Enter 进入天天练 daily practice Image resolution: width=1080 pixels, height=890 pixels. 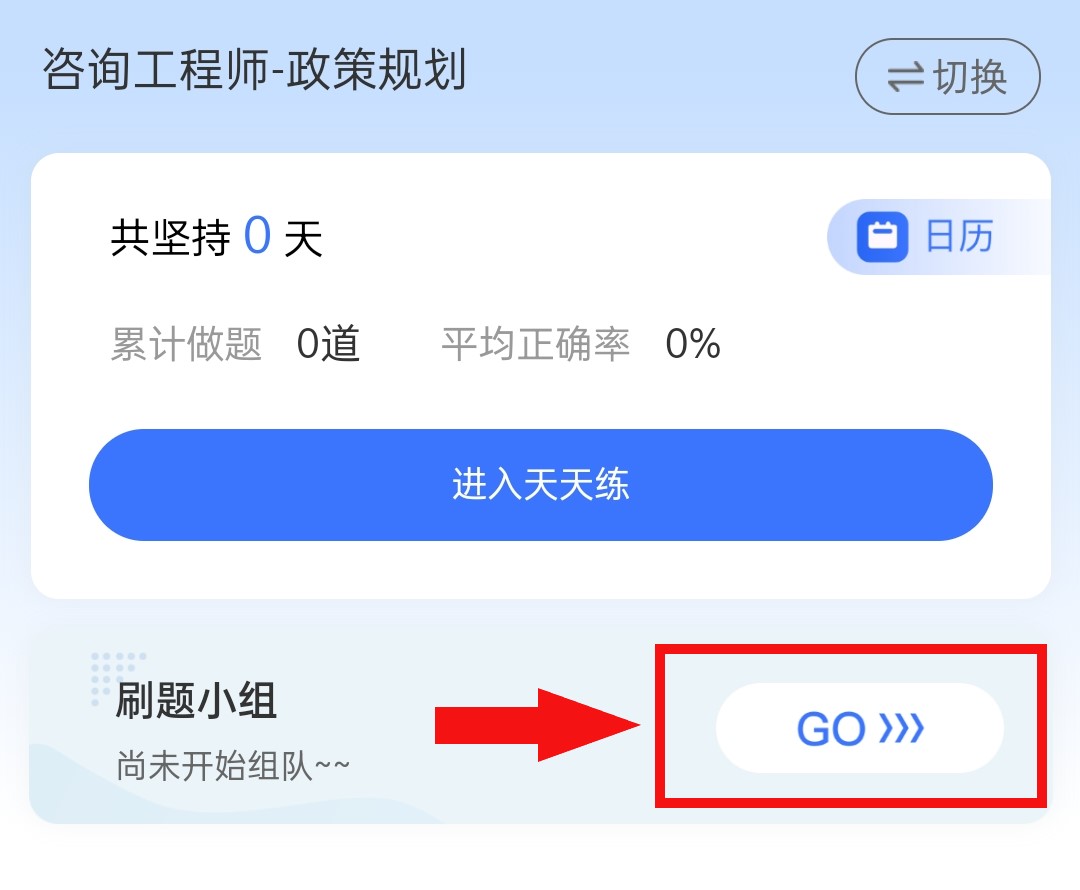click(x=540, y=485)
